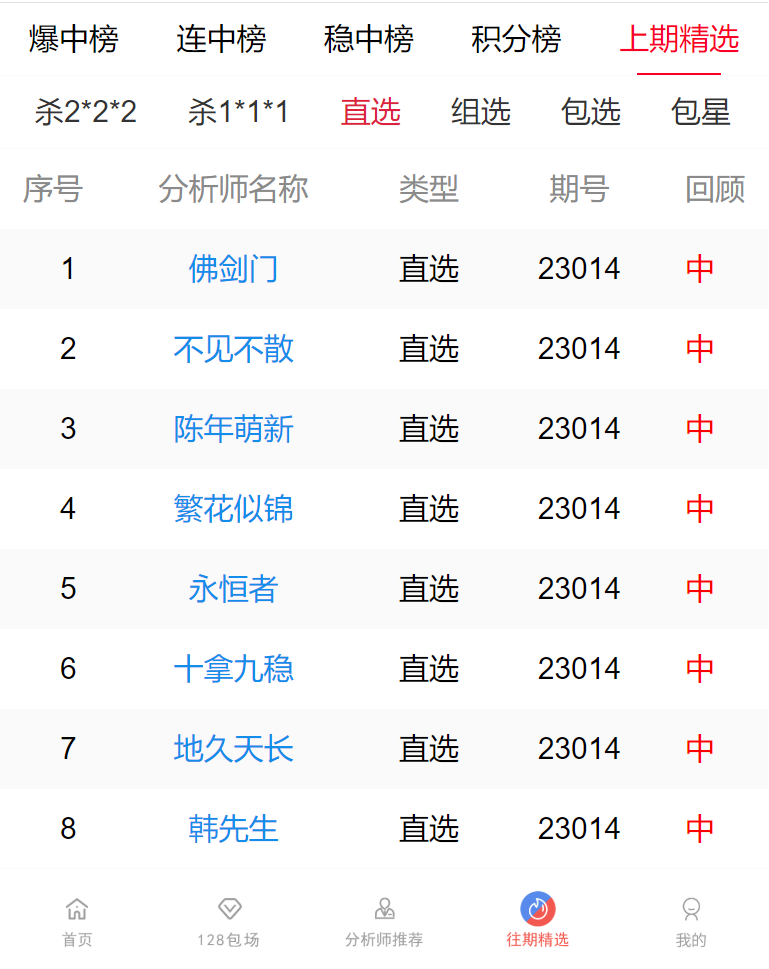This screenshot has height=969, width=769.
Task: Open the 稳中榜 tab
Action: coord(369,40)
